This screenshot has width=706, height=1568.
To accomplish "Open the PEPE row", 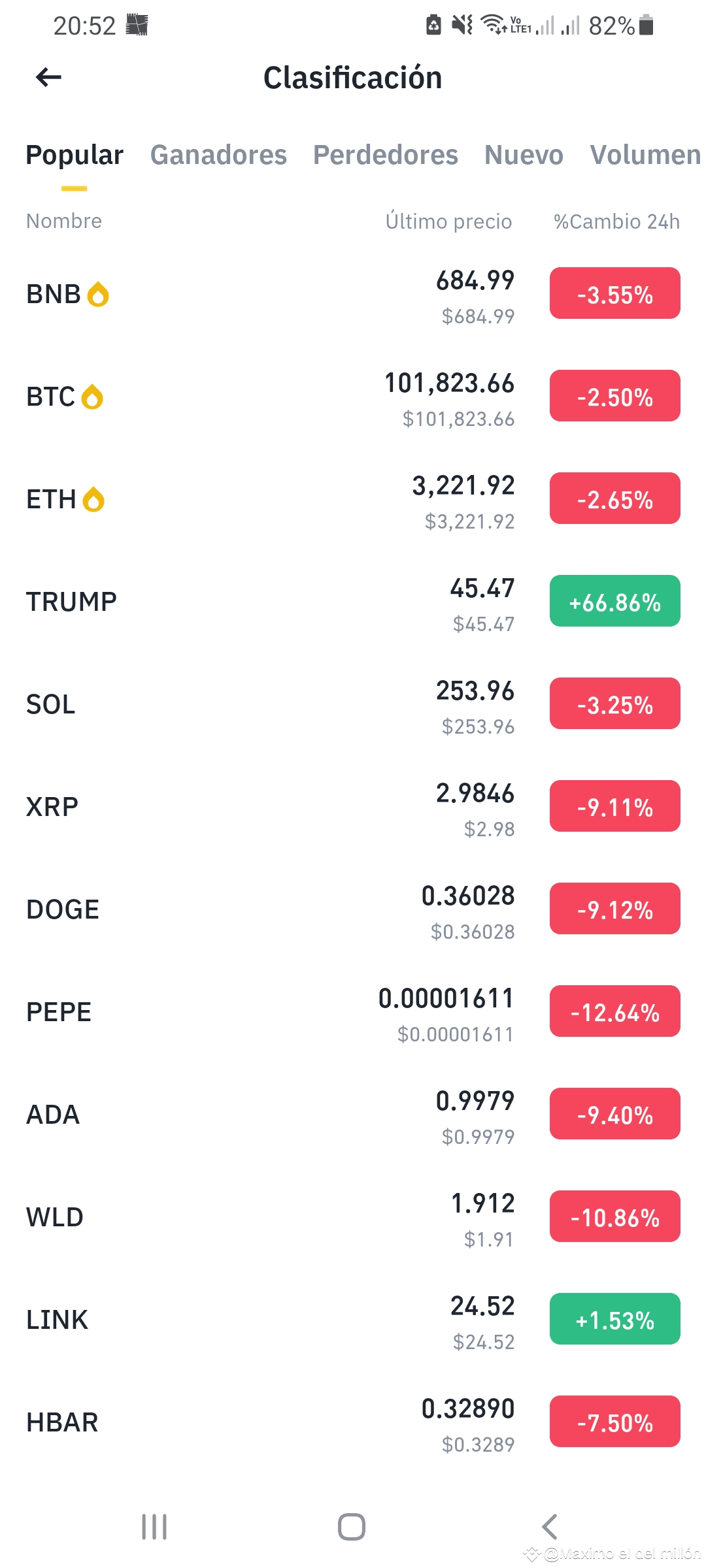I will click(353, 1012).
